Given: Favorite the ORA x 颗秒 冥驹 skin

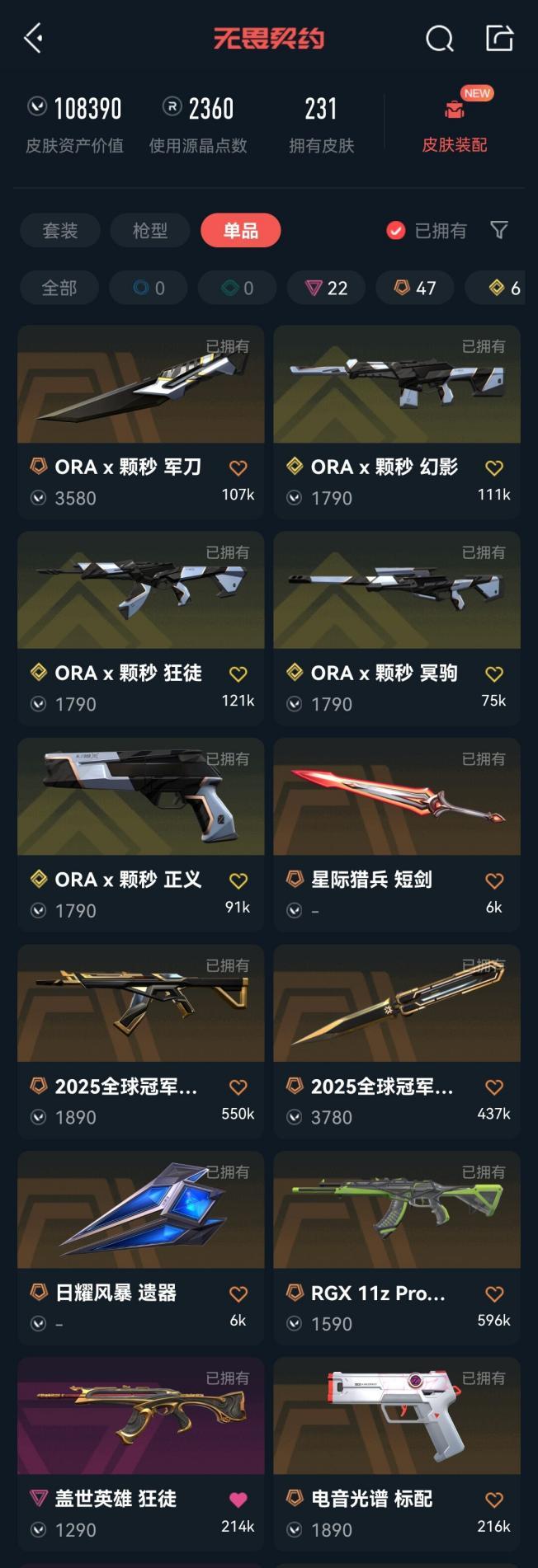Looking at the screenshot, I should pyautogui.click(x=494, y=674).
